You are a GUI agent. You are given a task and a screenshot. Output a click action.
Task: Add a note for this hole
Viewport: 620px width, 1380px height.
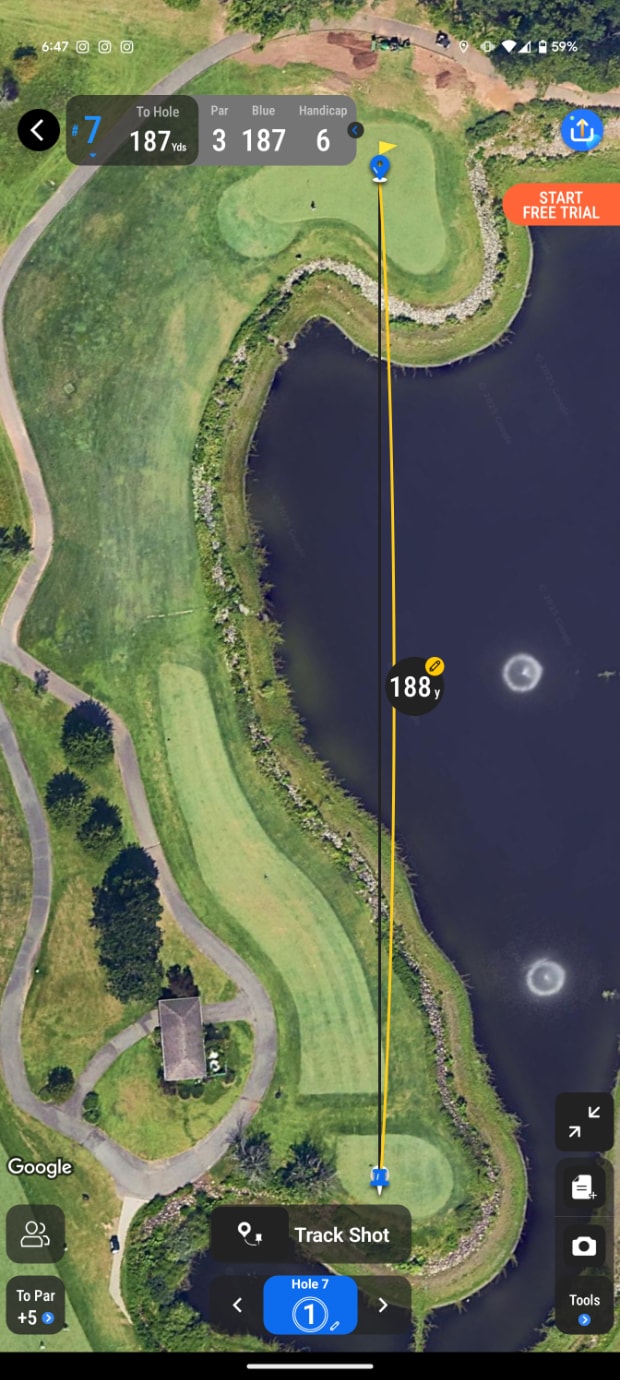584,1187
